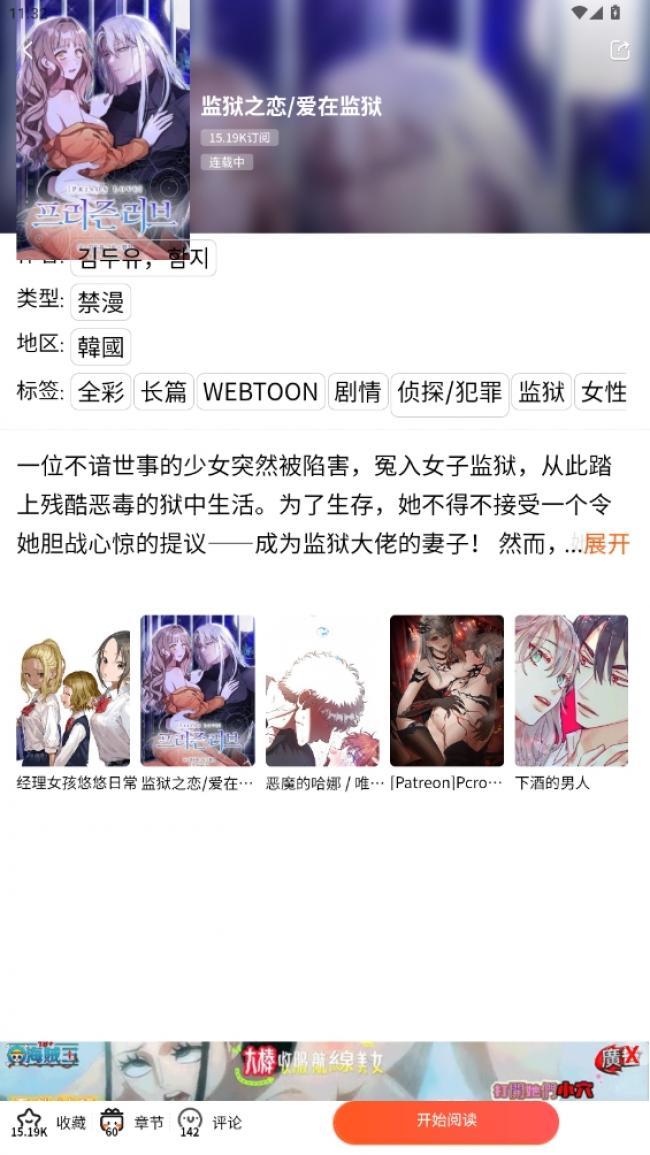Start reading with 开始阅读
This screenshot has height=1155, width=650.
(446, 1121)
